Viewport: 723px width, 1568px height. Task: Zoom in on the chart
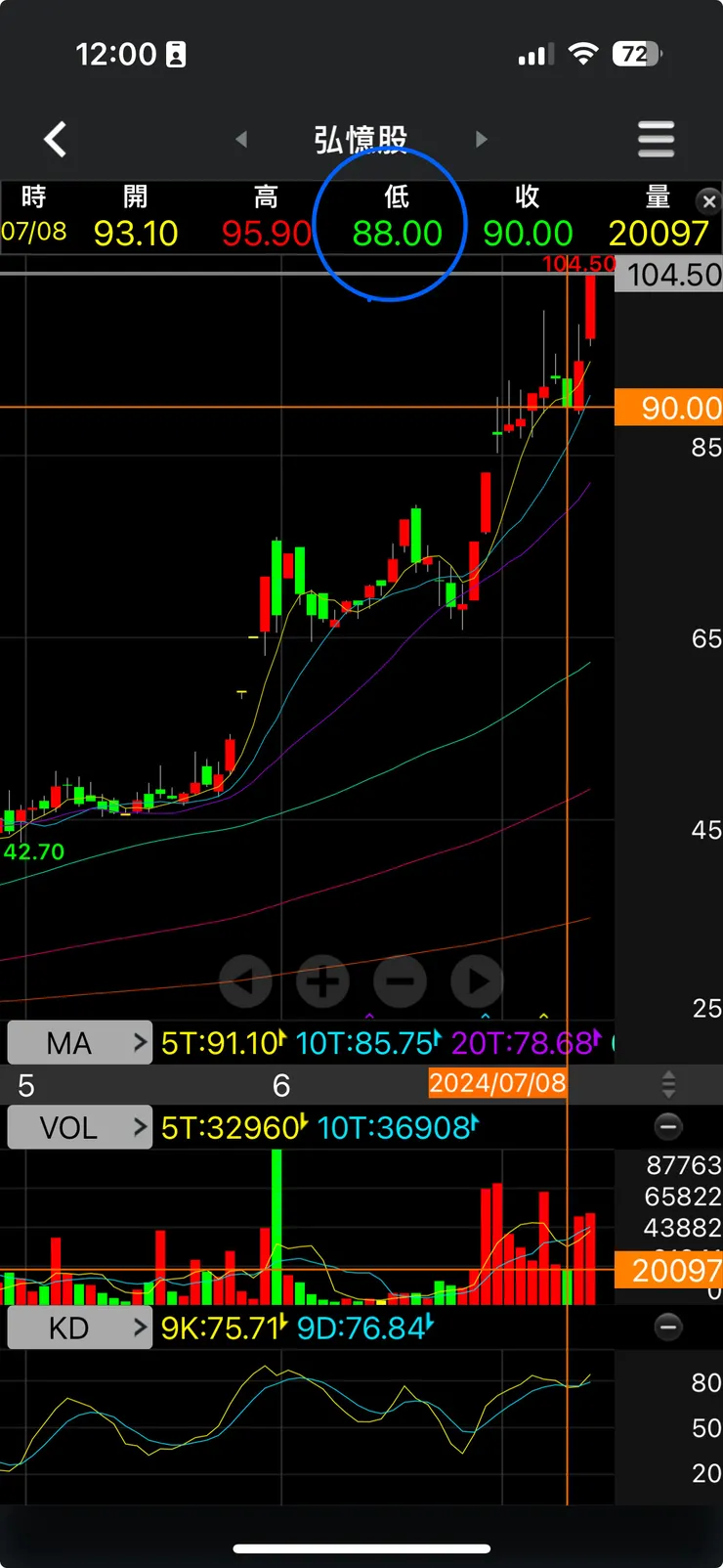(322, 980)
